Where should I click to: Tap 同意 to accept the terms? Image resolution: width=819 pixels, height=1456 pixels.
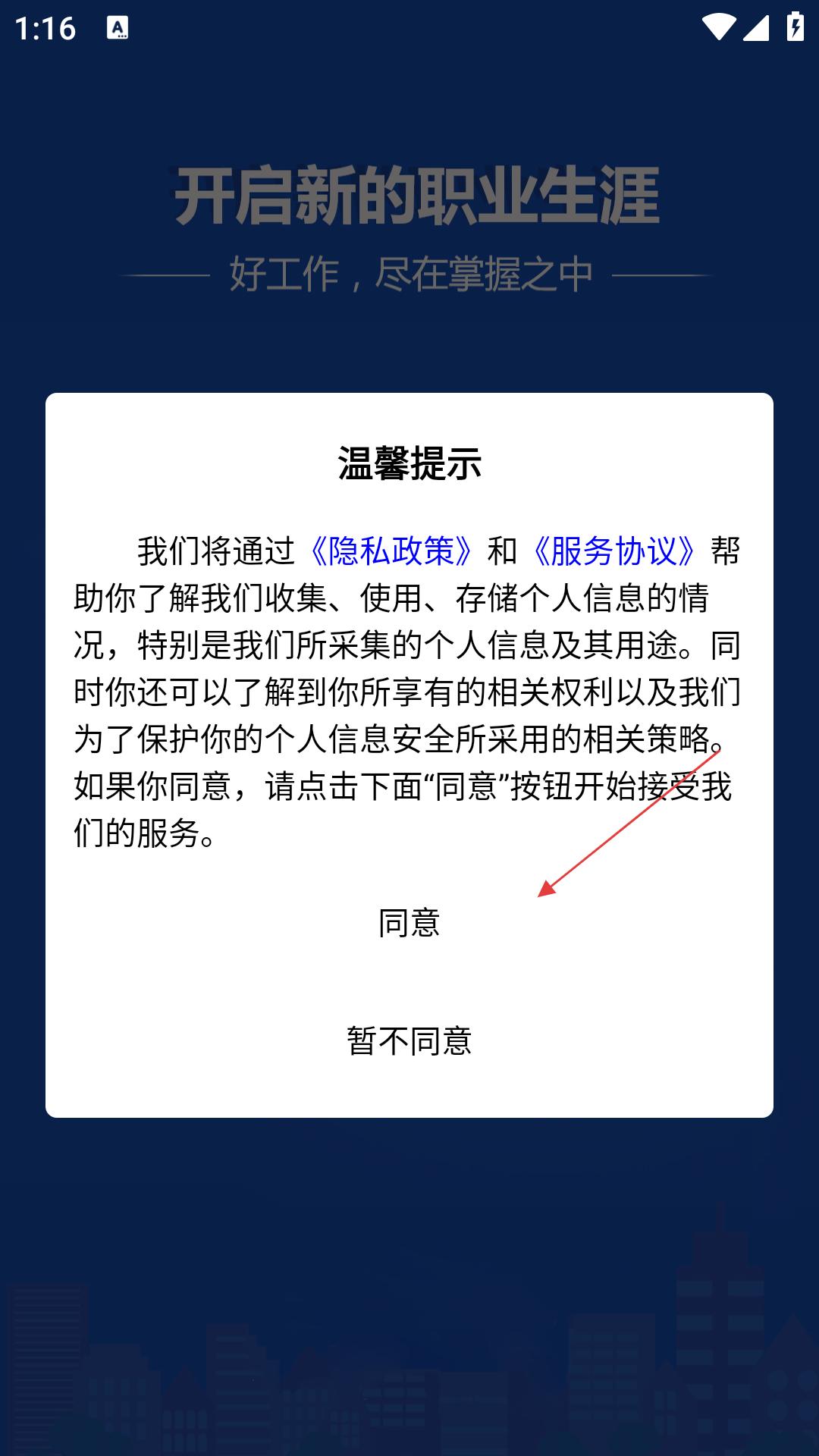[x=409, y=923]
